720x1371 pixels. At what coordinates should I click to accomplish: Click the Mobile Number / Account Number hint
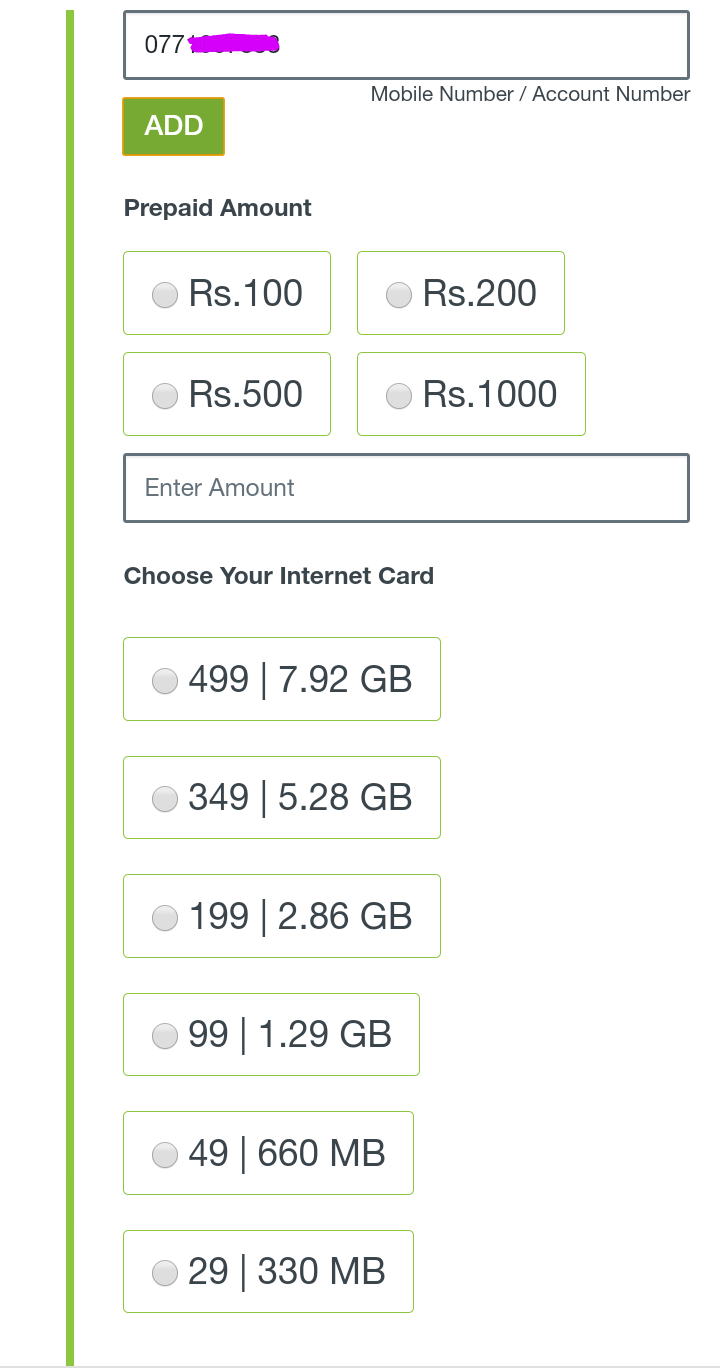point(529,94)
